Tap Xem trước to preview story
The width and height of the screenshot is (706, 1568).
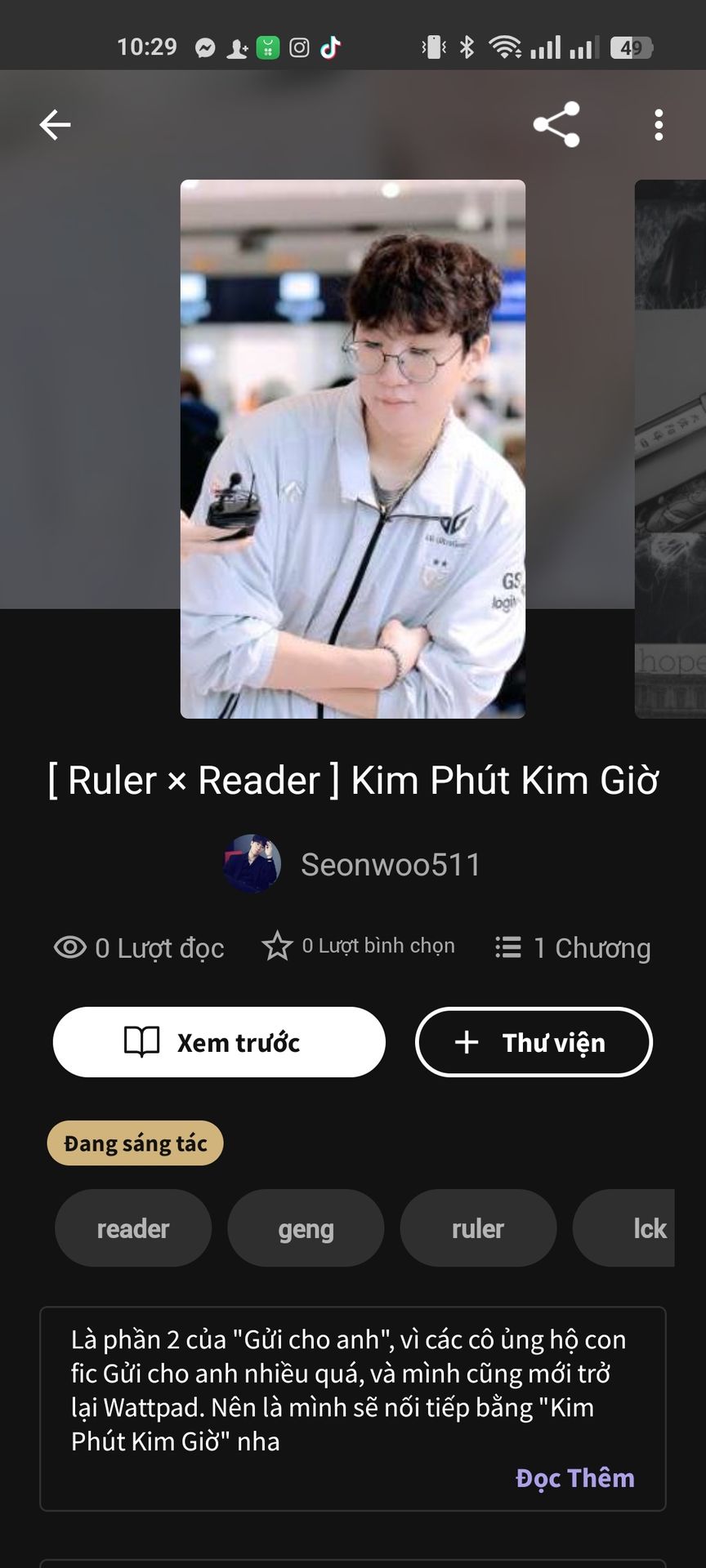[x=219, y=1042]
